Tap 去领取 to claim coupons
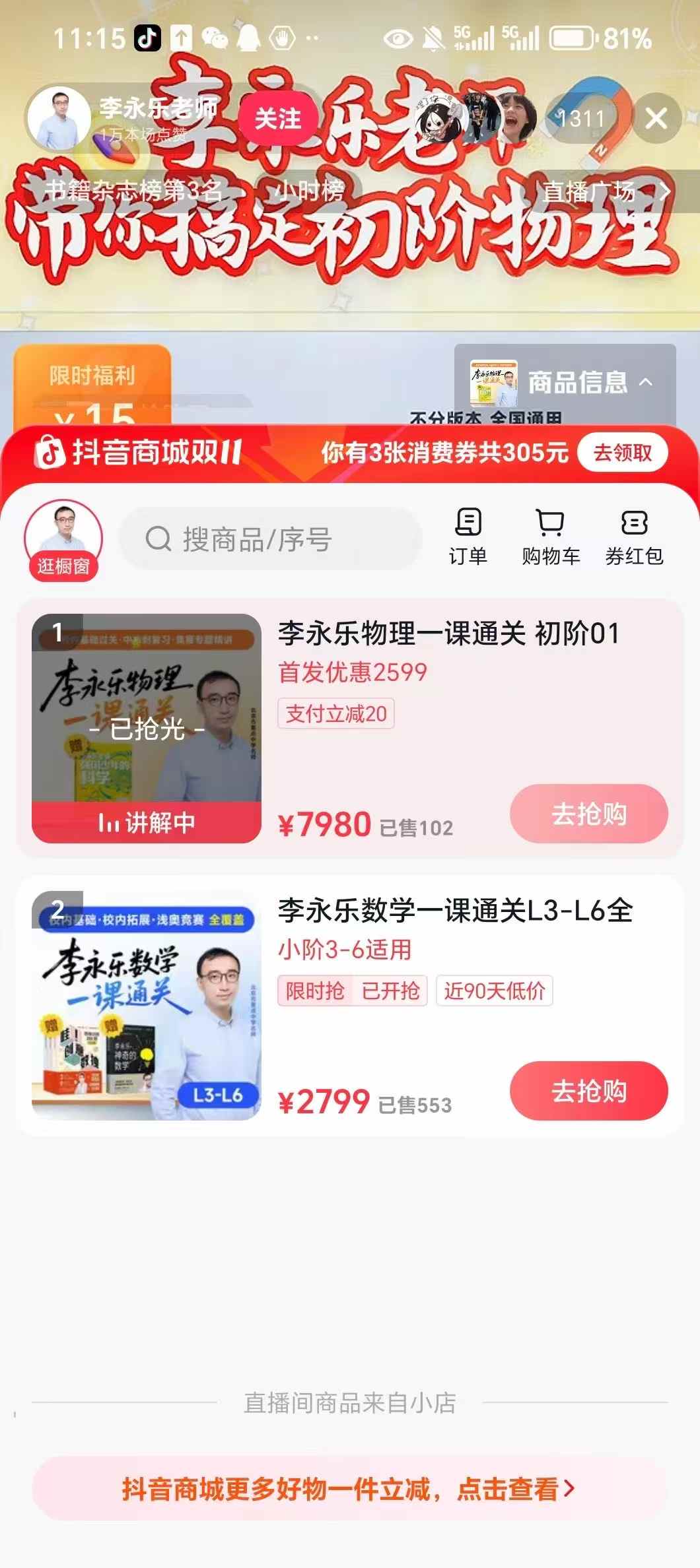 pyautogui.click(x=619, y=454)
